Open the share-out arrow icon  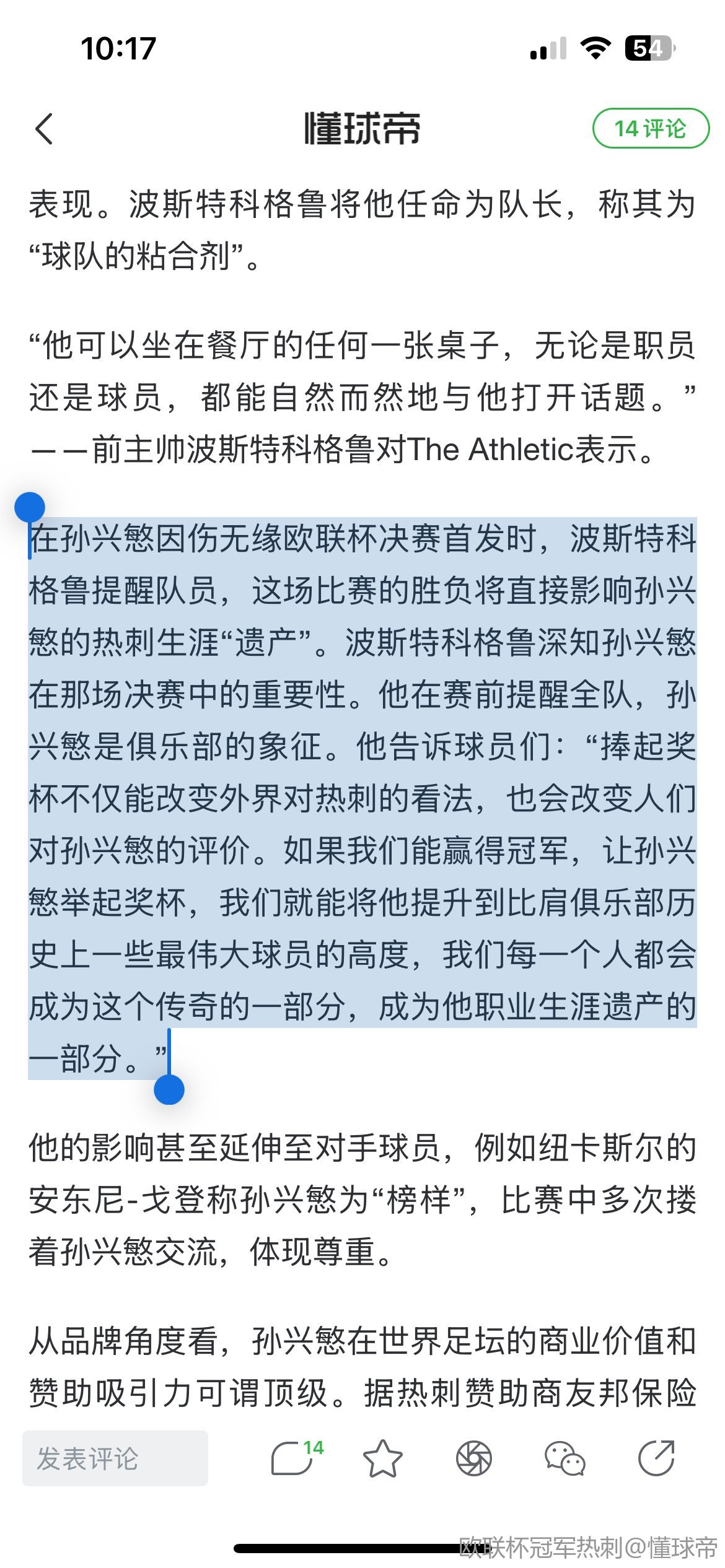[656, 1458]
